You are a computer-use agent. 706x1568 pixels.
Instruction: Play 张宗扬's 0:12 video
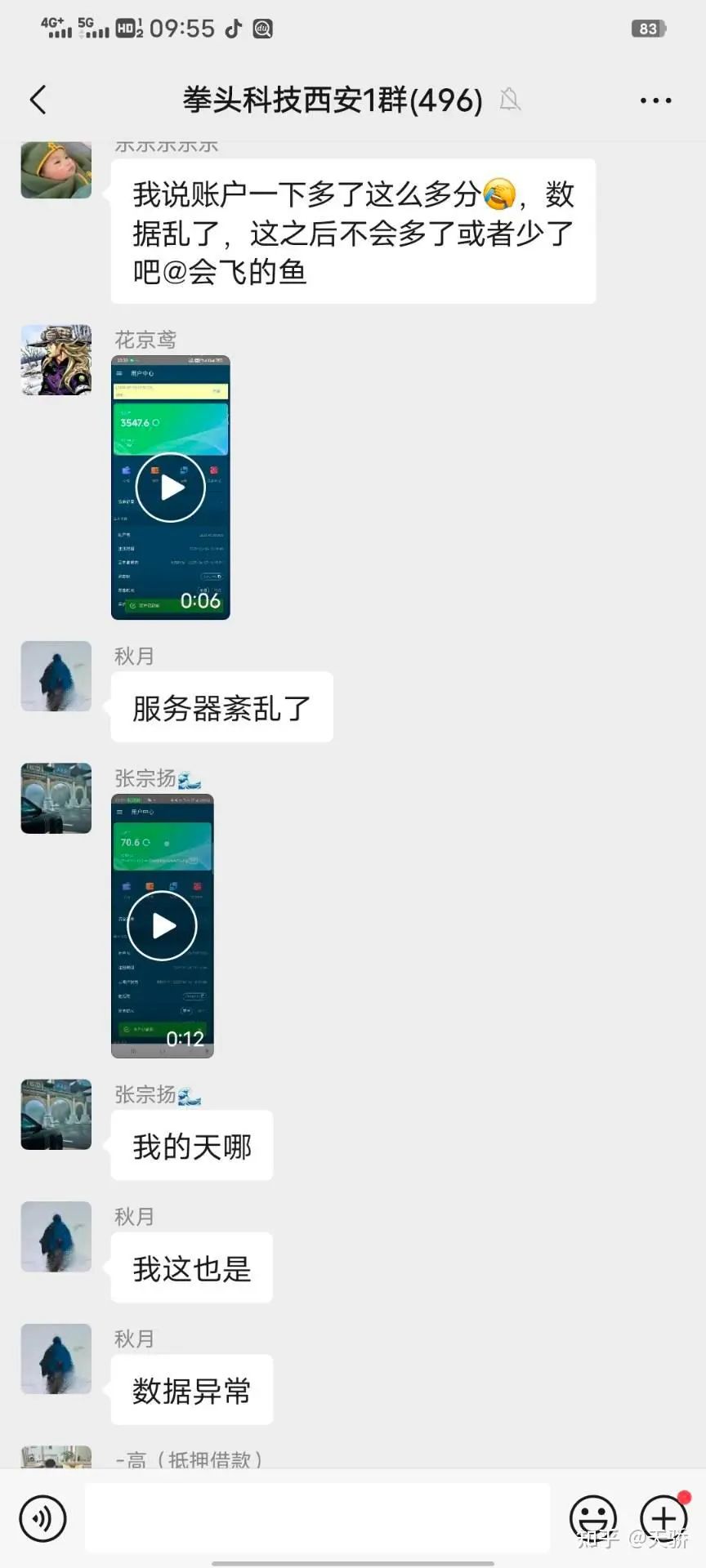click(x=163, y=926)
